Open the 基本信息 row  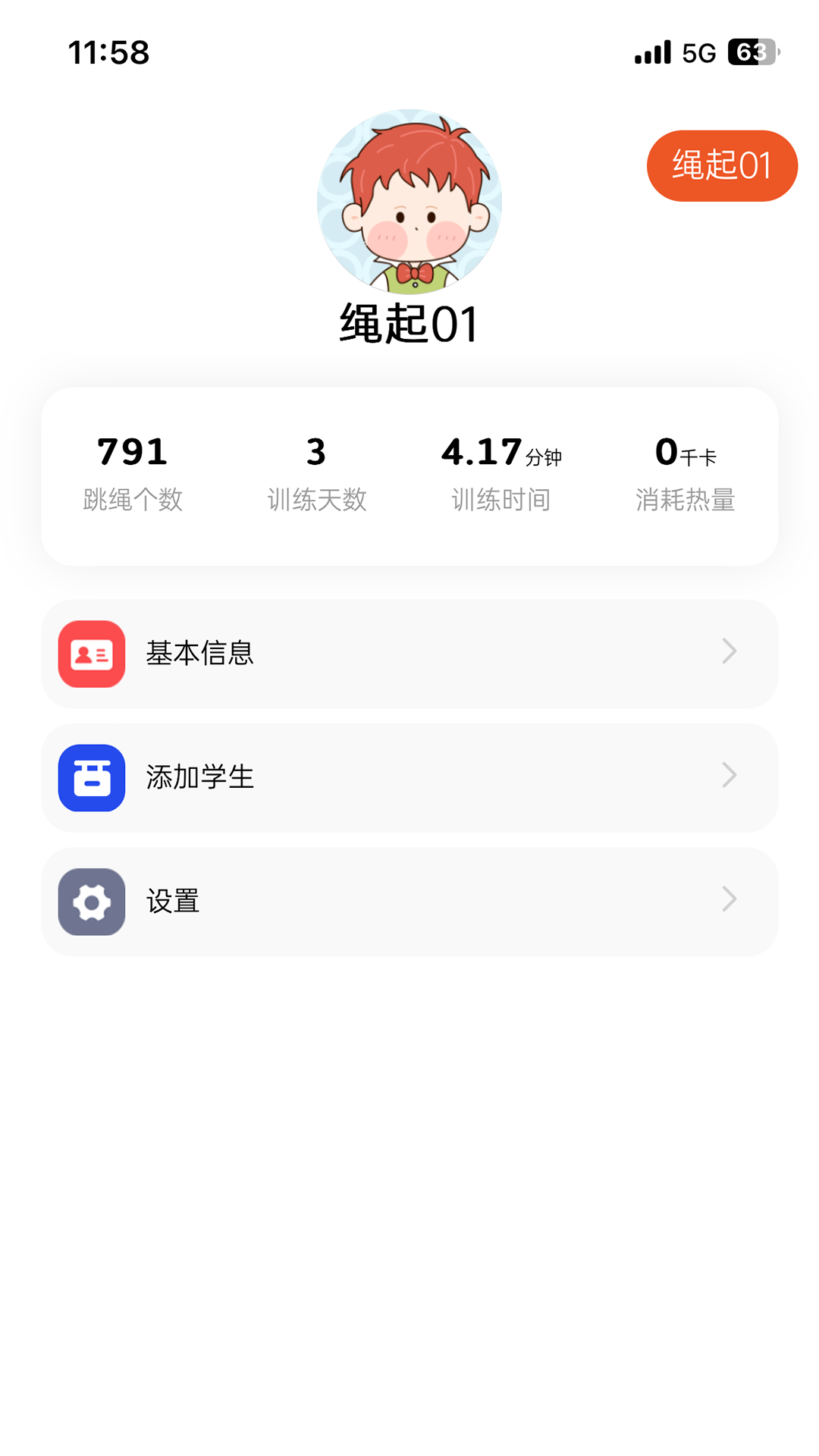tap(409, 654)
